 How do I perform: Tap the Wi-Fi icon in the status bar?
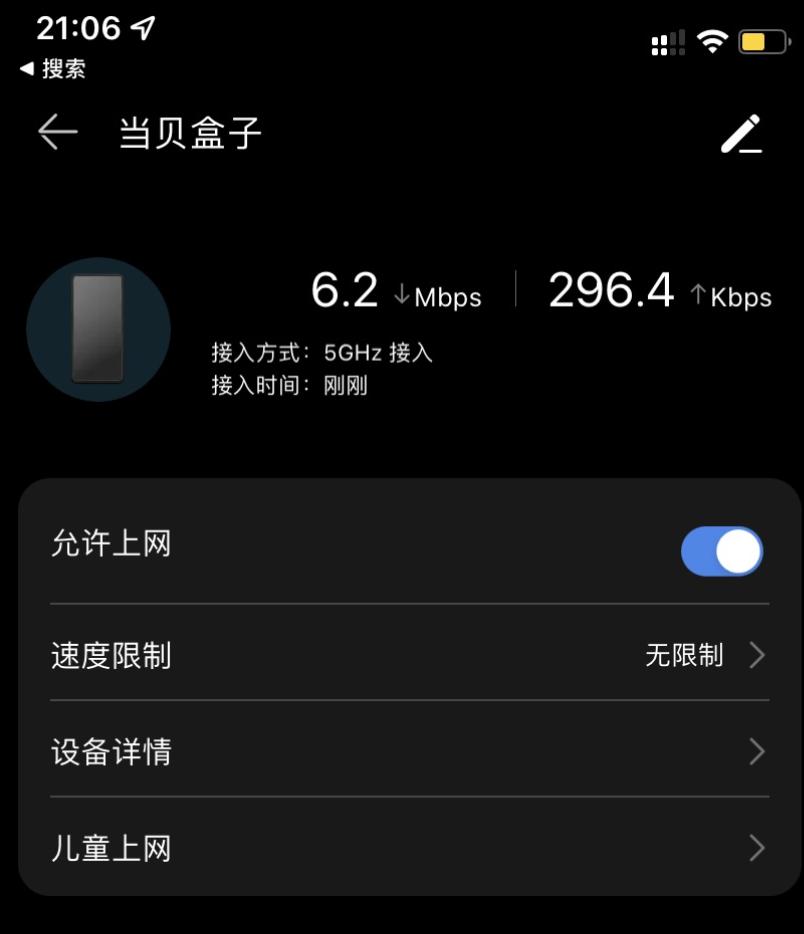tap(712, 40)
